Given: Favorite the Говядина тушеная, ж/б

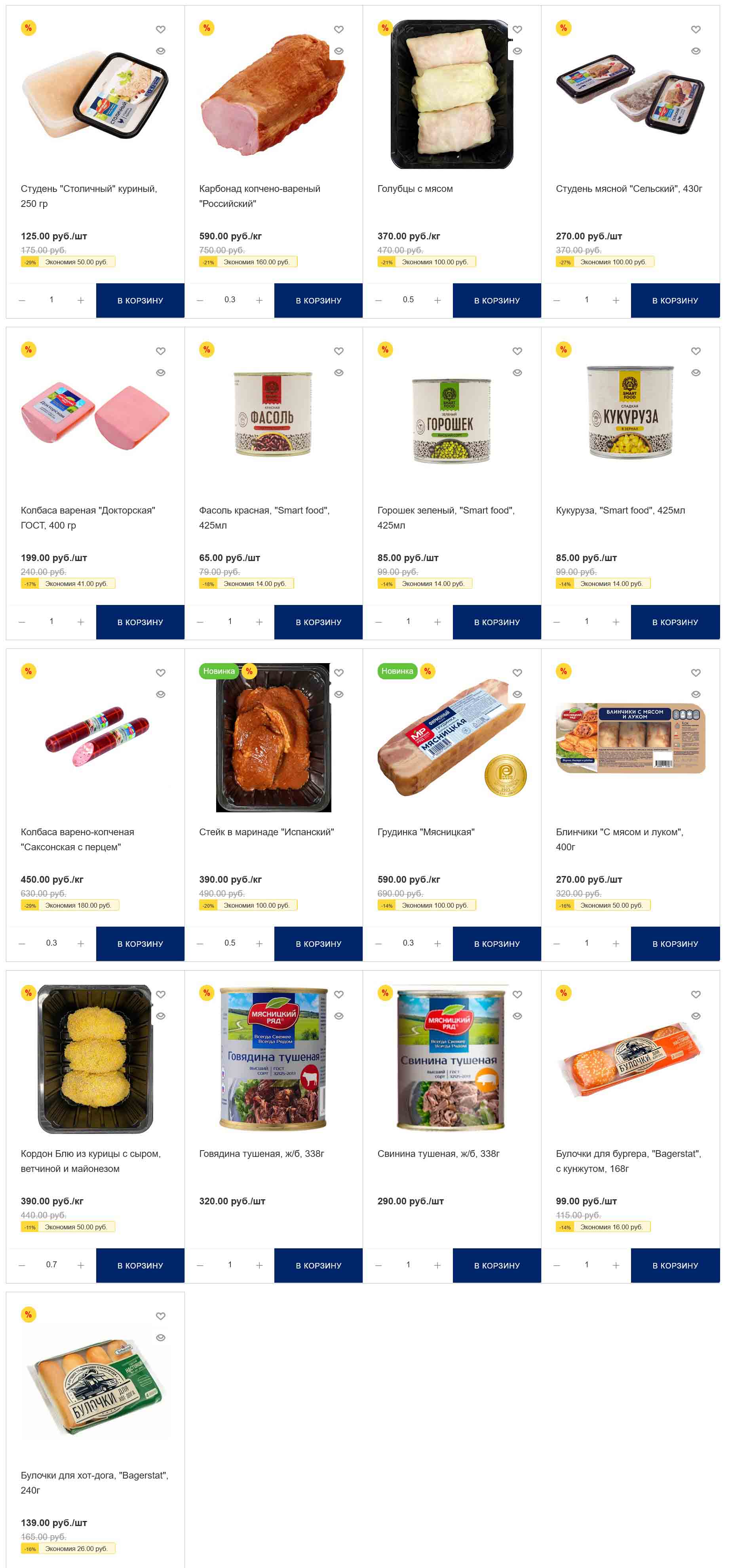Looking at the screenshot, I should tap(339, 995).
